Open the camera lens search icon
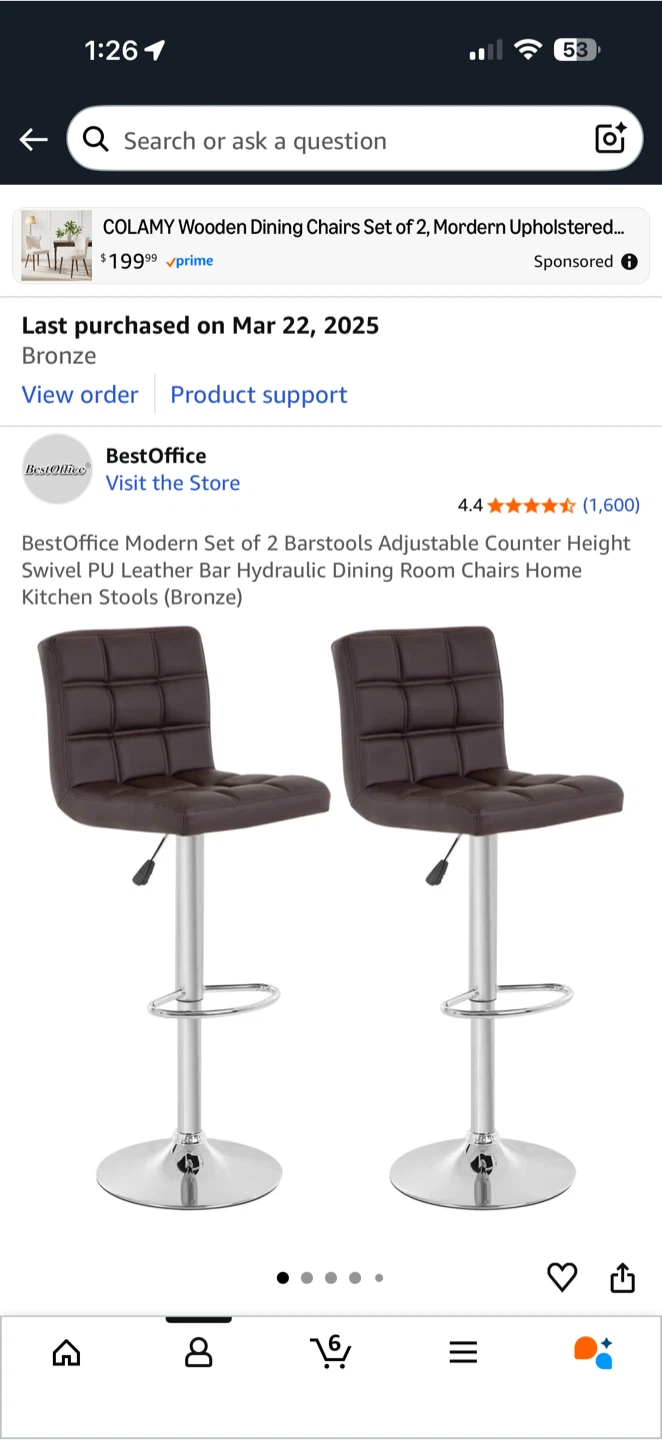662x1440 pixels. click(610, 139)
